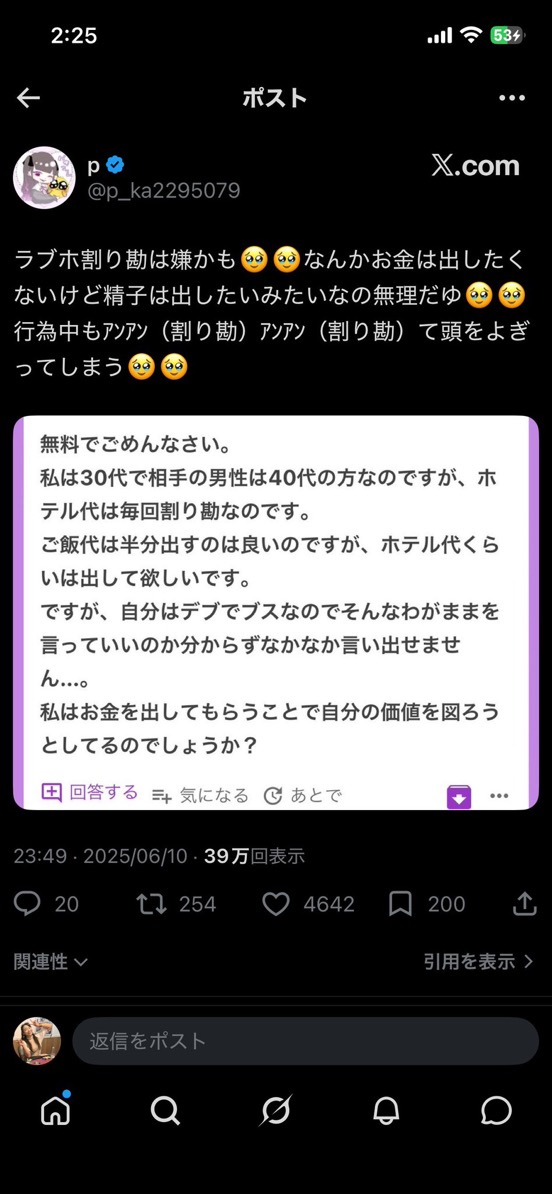Image resolution: width=552 pixels, height=1194 pixels.
Task: Bookmark this post
Action: click(400, 904)
